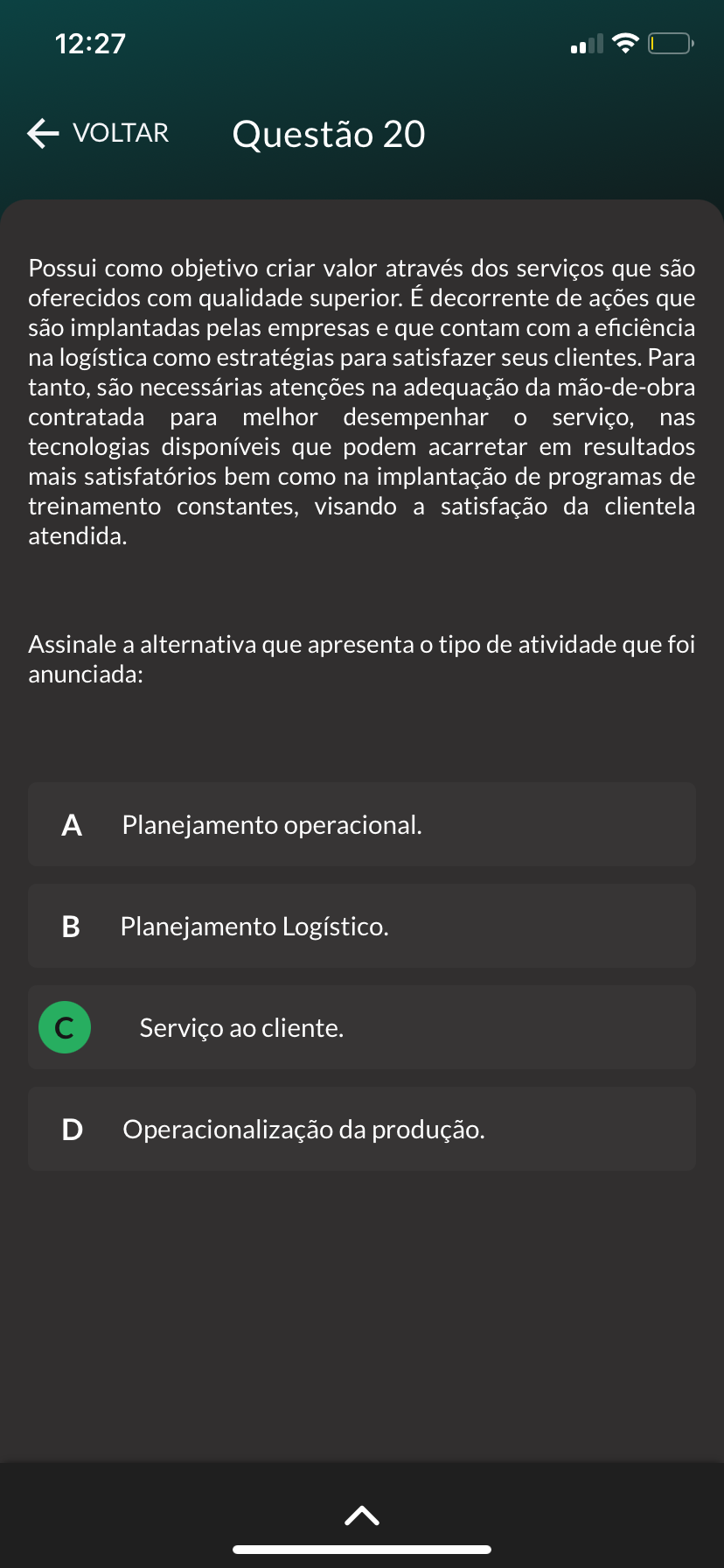This screenshot has height=1568, width=724.
Task: Mark option D, Operacionalização da produção
Action: coord(361,1129)
